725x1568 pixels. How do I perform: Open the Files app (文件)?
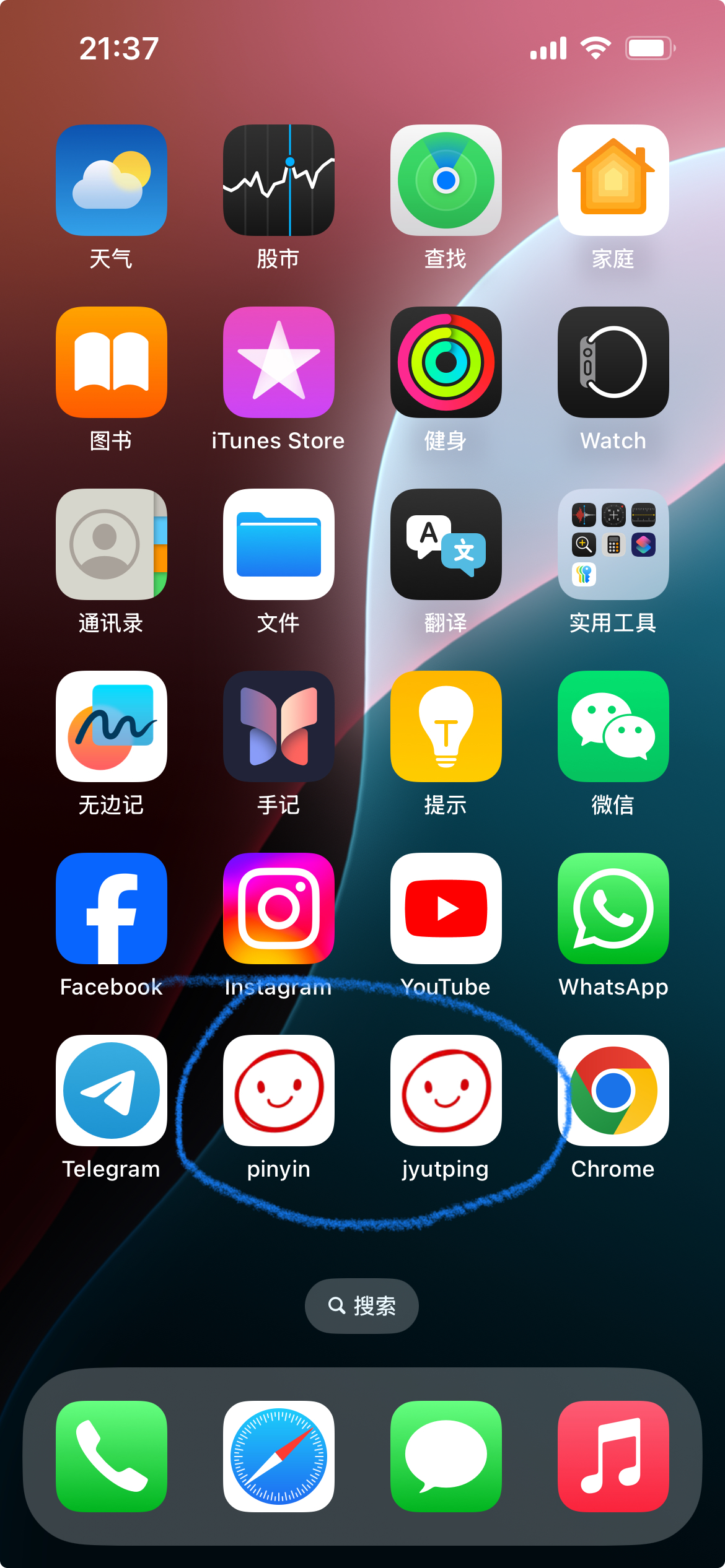pyautogui.click(x=279, y=544)
